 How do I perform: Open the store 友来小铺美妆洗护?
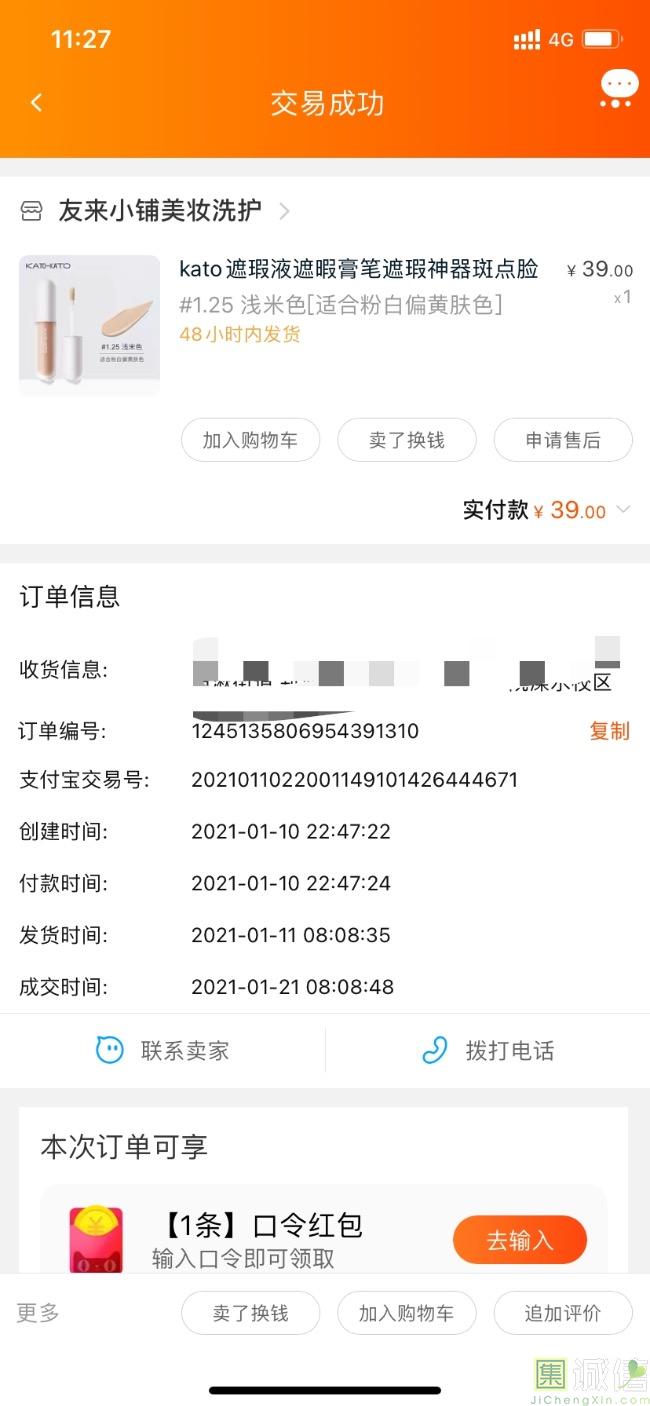(156, 210)
